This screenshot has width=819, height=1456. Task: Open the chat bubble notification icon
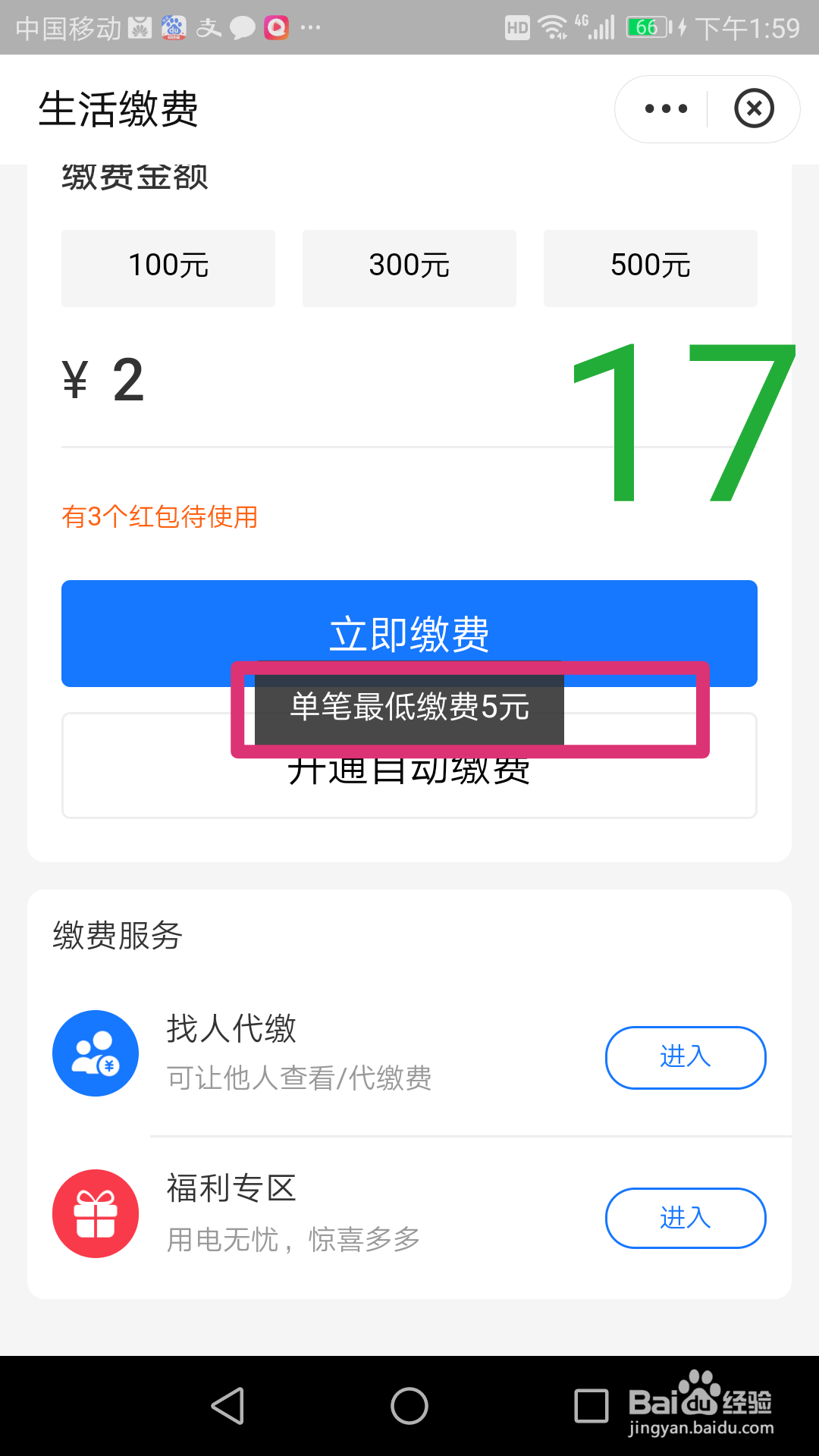coord(243,27)
